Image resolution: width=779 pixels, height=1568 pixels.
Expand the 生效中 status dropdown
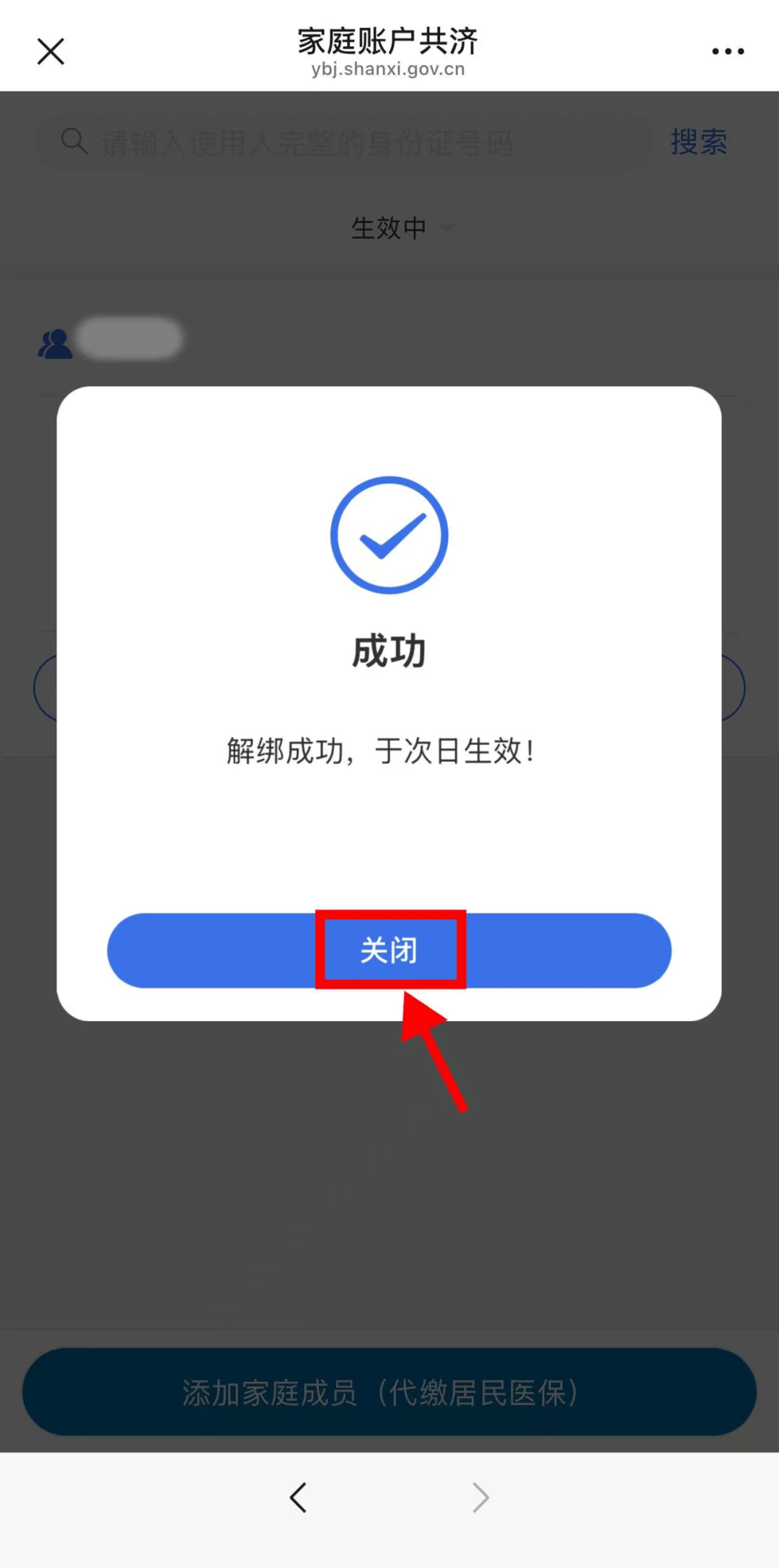coord(400,228)
